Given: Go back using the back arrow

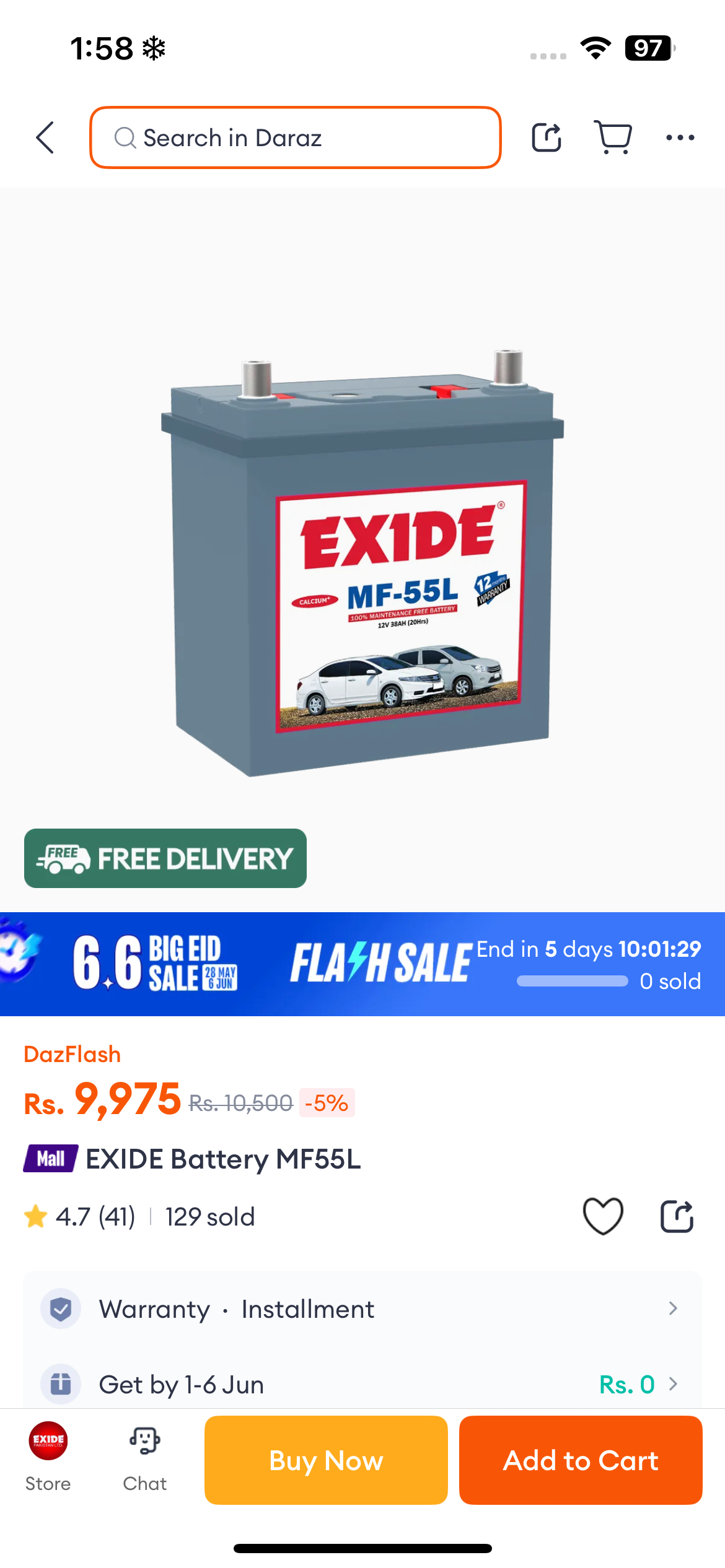Looking at the screenshot, I should click(x=45, y=137).
